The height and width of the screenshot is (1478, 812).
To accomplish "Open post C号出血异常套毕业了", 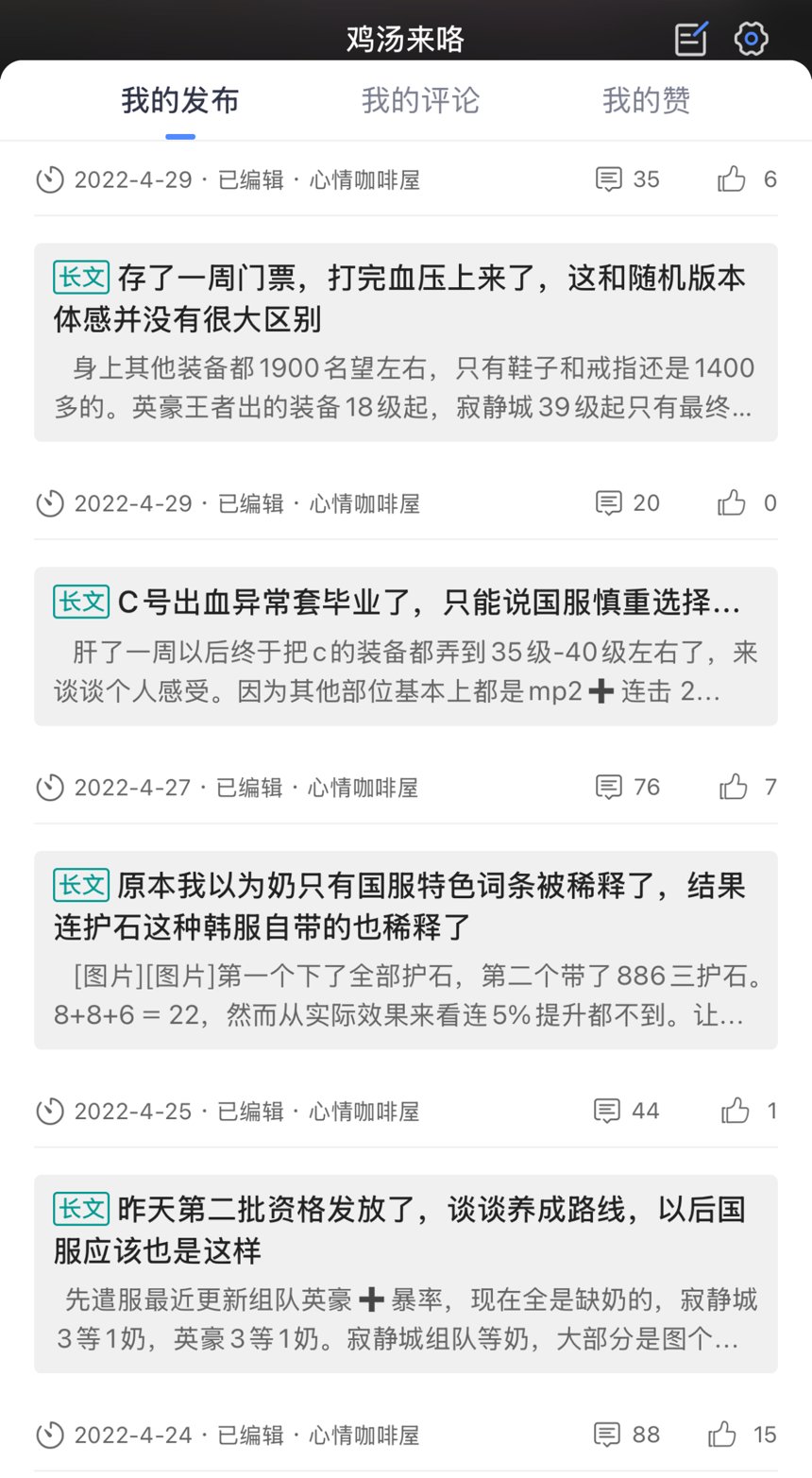I will [406, 646].
